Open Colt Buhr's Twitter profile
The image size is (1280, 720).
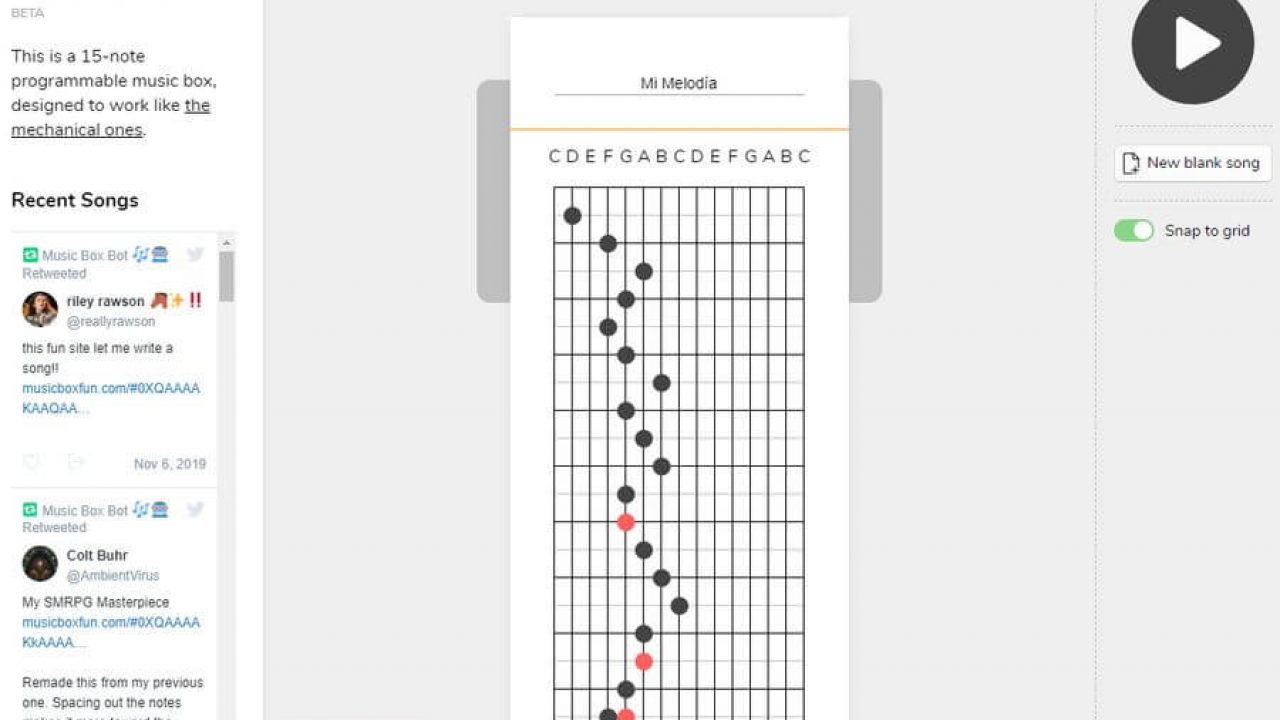(x=97, y=555)
